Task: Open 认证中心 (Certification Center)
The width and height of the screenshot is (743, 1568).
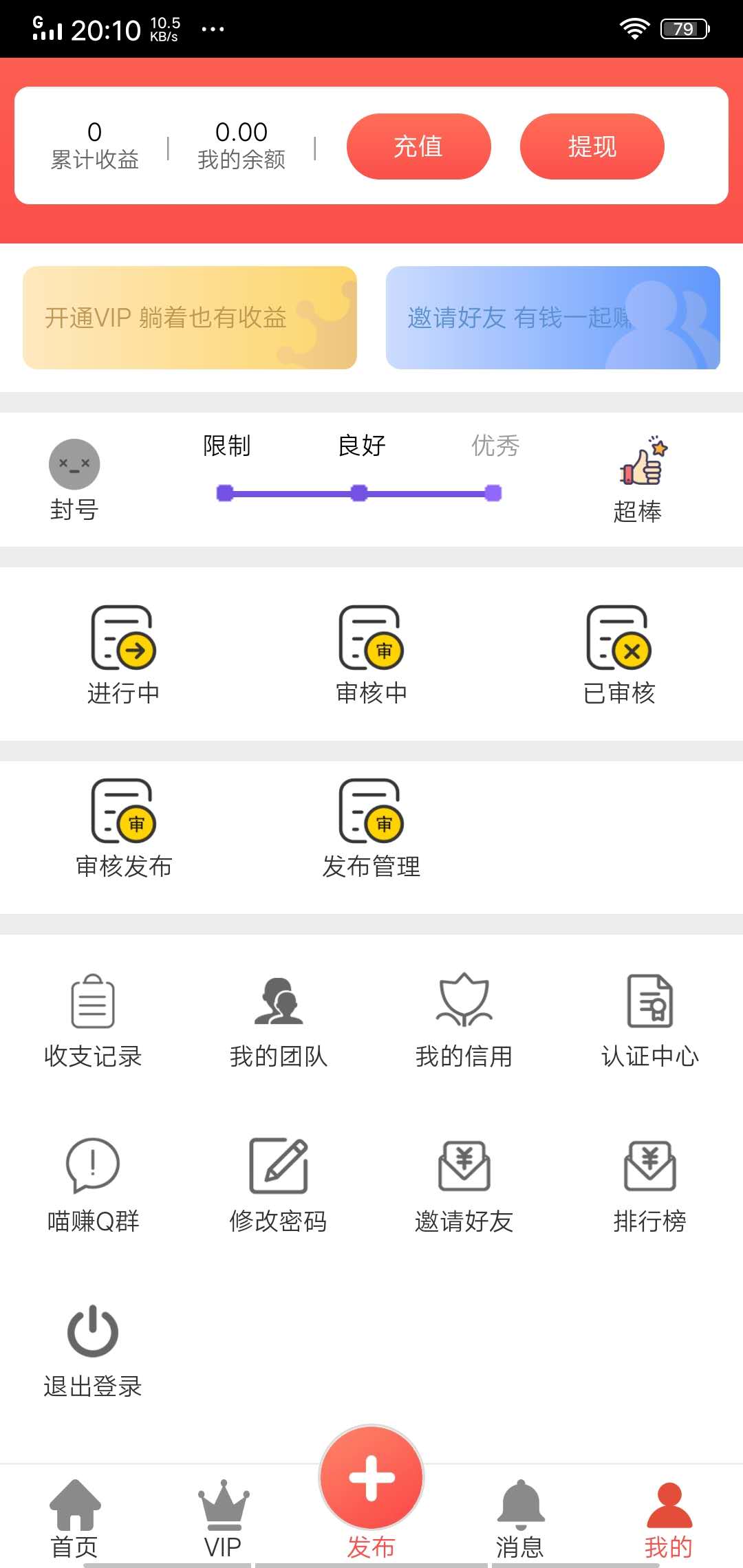Action: (650, 1018)
